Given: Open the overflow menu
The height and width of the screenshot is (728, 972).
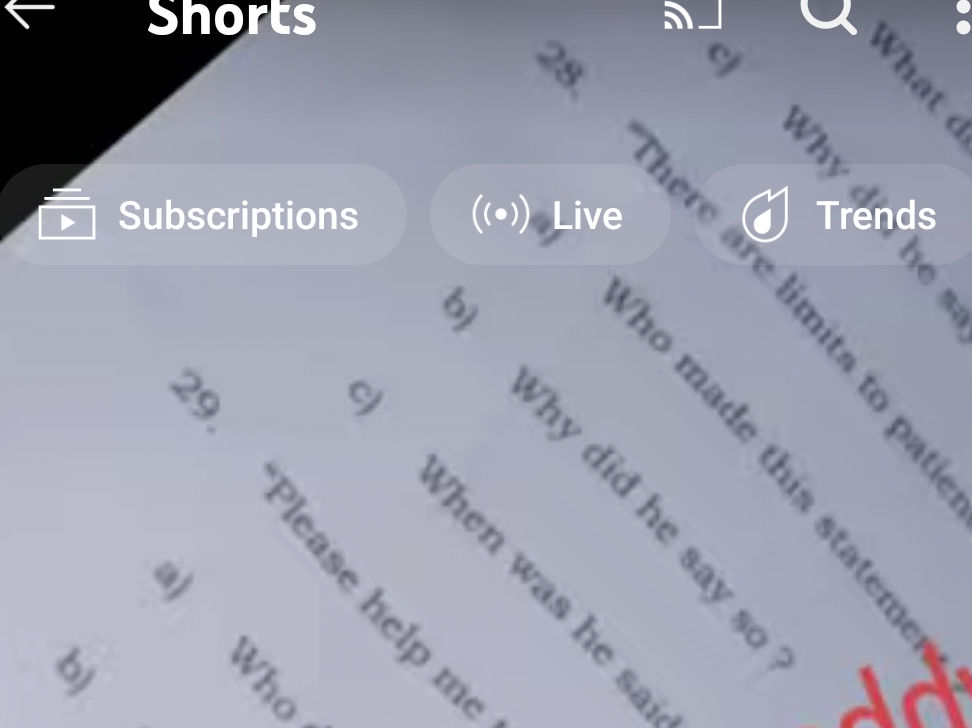Looking at the screenshot, I should [962, 14].
